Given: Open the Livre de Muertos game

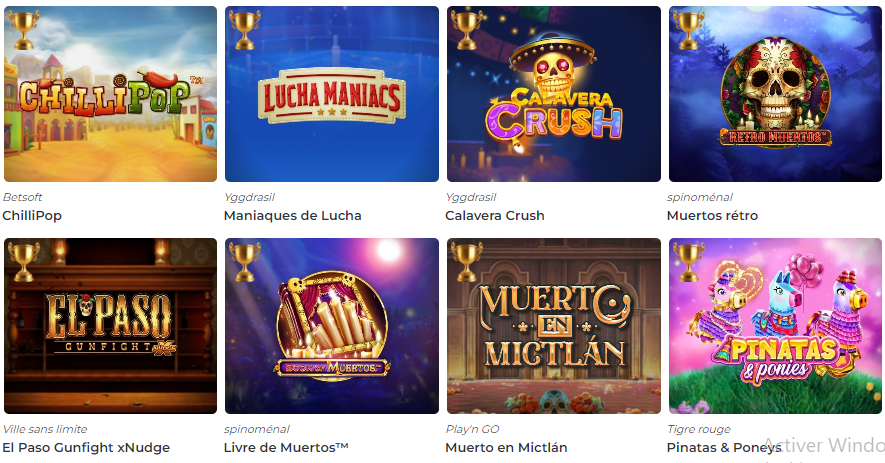Looking at the screenshot, I should click(x=332, y=326).
